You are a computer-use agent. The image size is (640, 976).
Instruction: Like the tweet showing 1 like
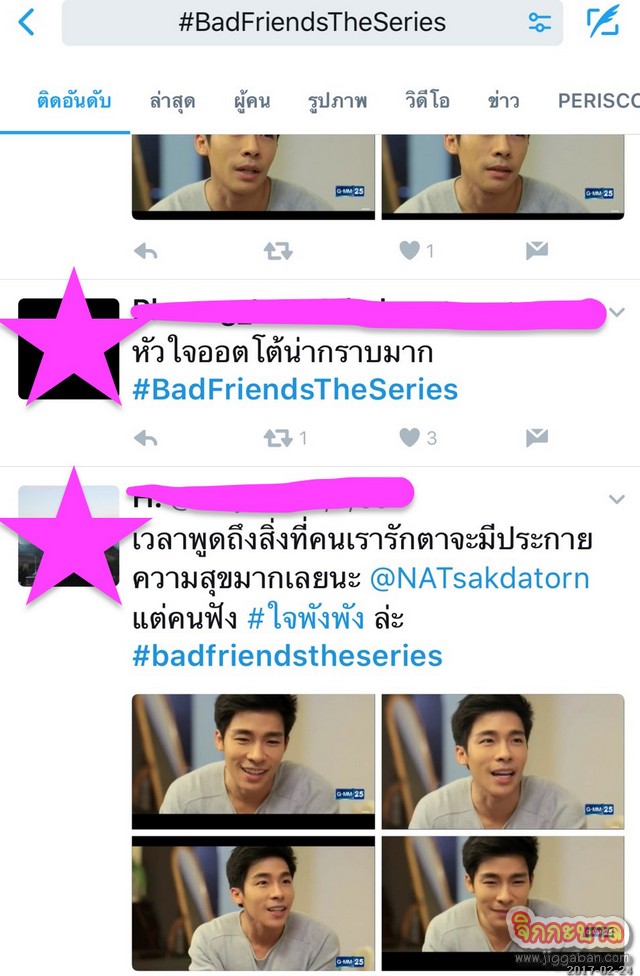(x=410, y=250)
